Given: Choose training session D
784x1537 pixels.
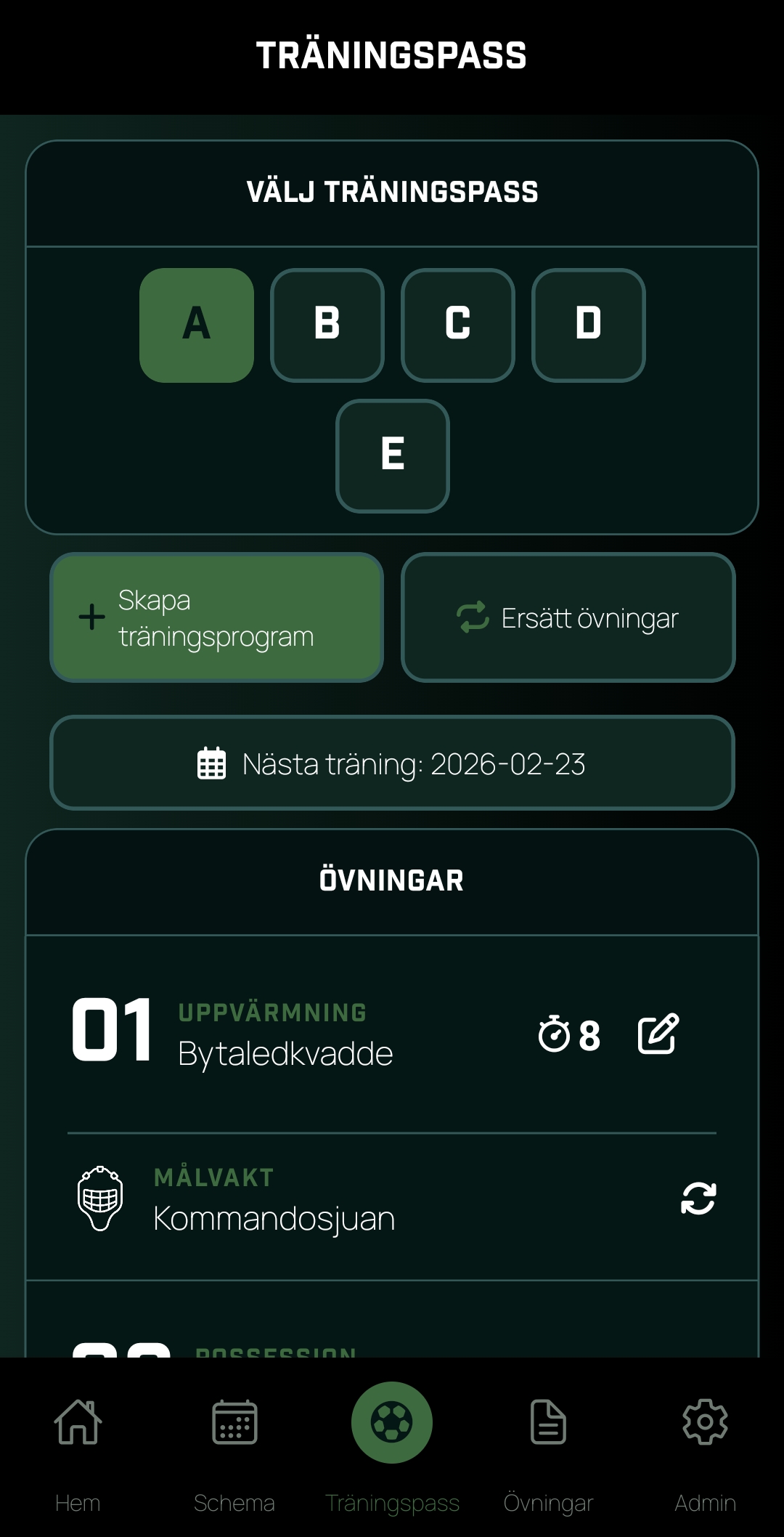Looking at the screenshot, I should click(589, 325).
